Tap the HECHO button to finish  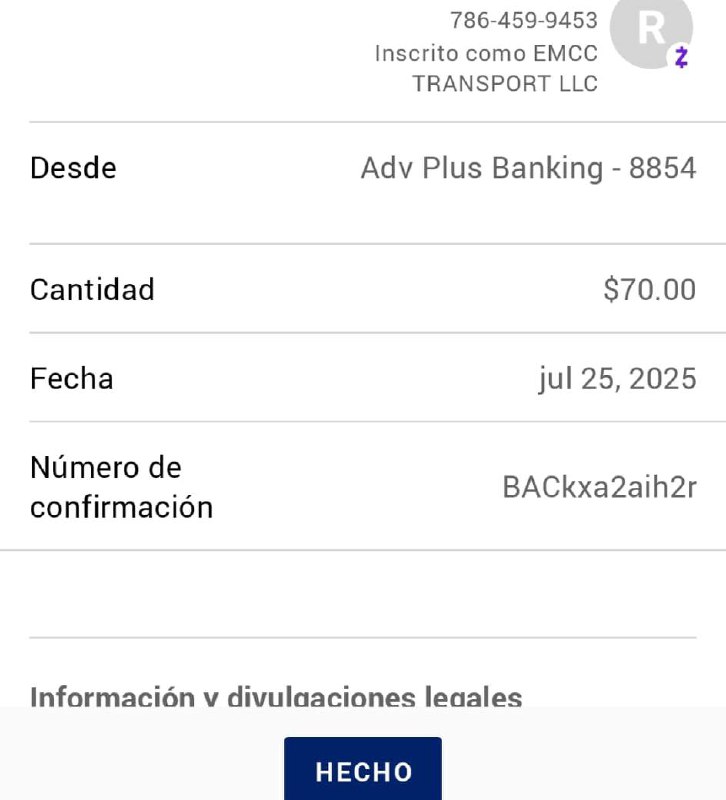[x=363, y=770]
